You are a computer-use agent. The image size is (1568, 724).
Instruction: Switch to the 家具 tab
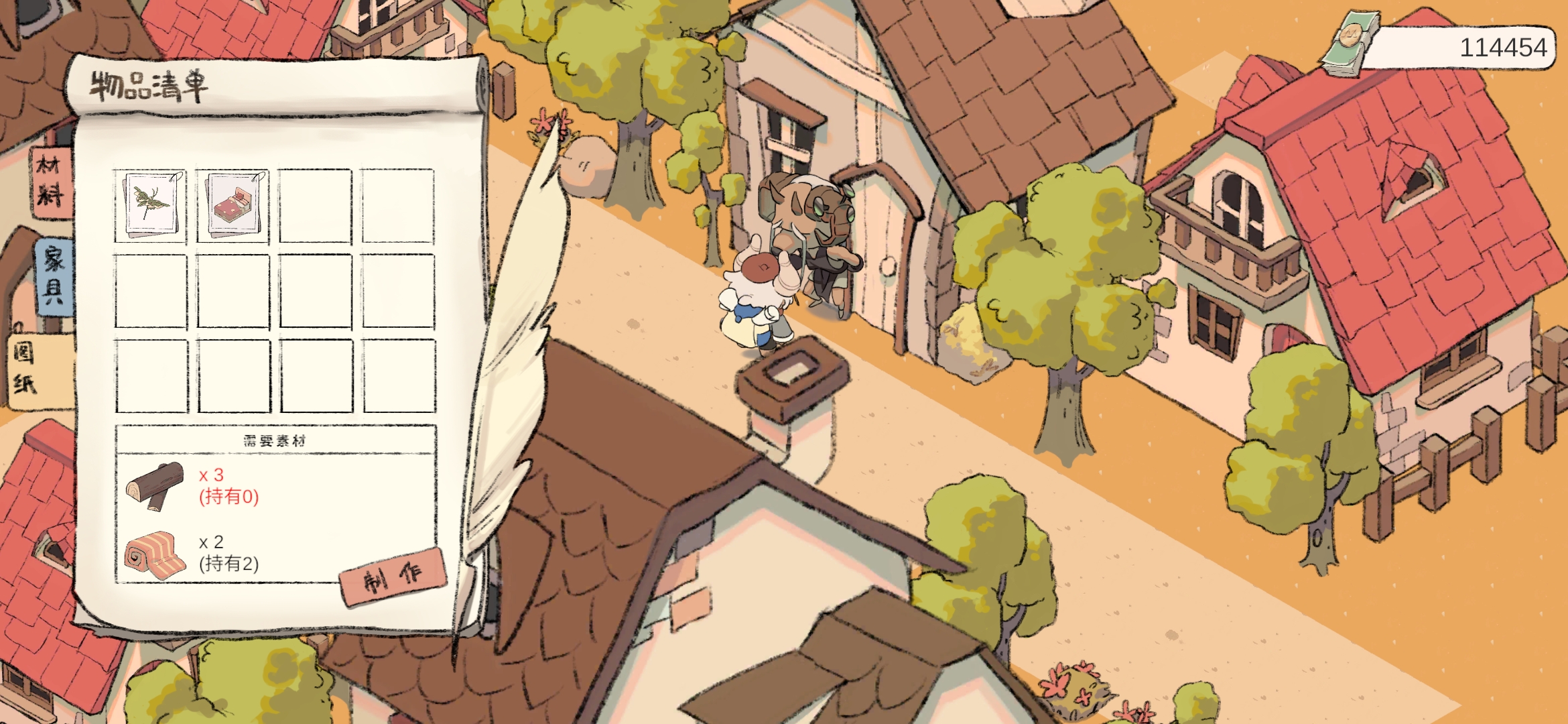[54, 276]
